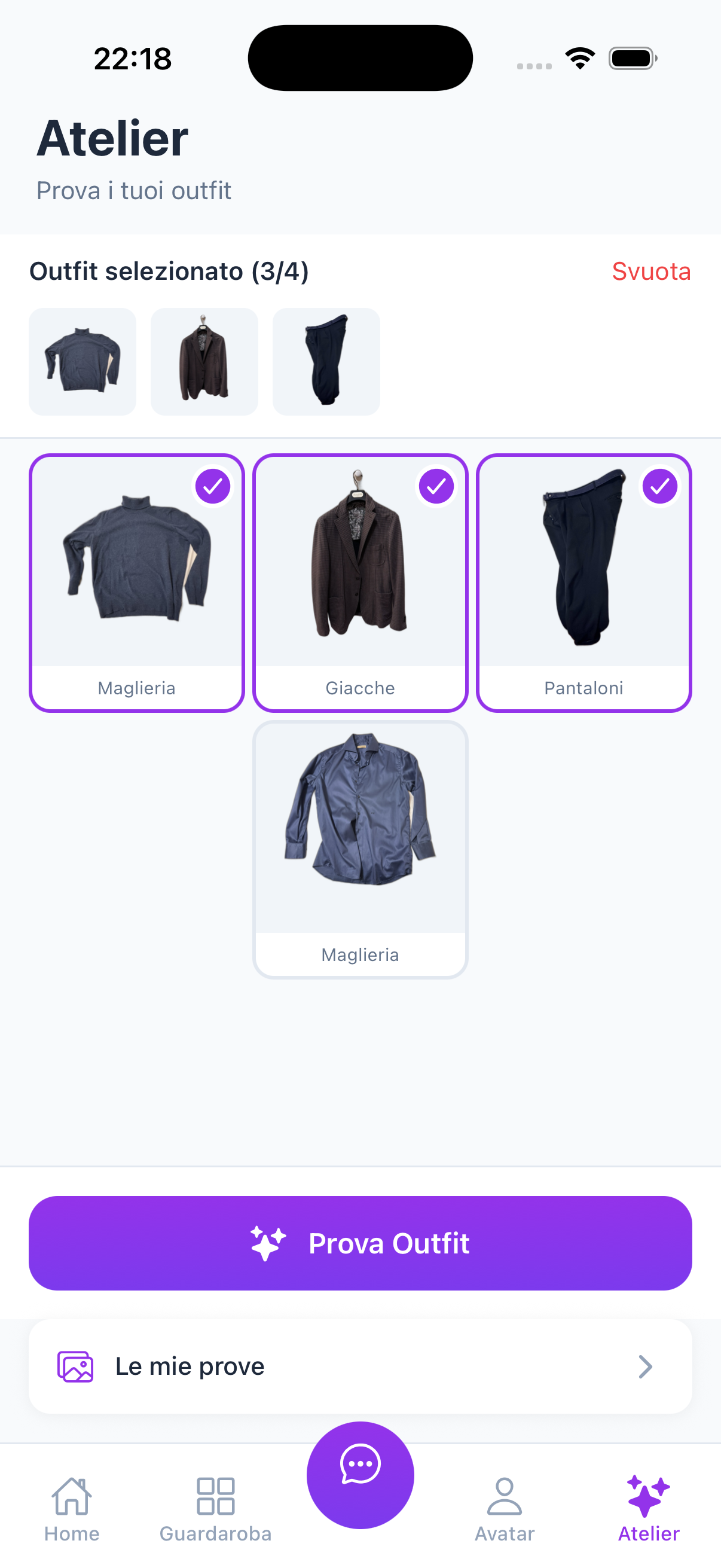This screenshot has width=721, height=1568.
Task: Deselect the Giacche jacket card
Action: (360, 582)
